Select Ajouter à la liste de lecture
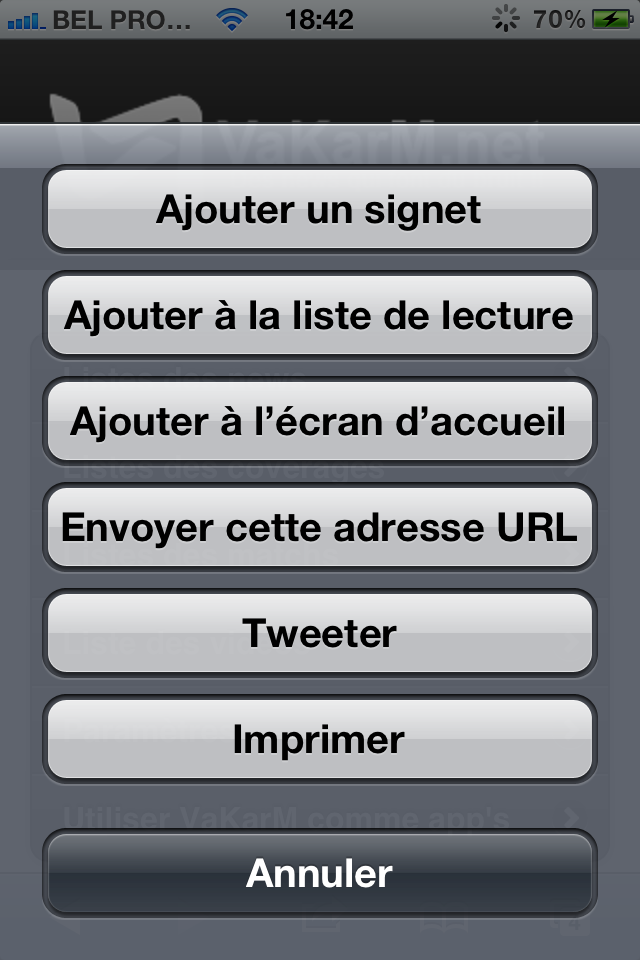Screen dimensions: 640x960 click(x=319, y=316)
